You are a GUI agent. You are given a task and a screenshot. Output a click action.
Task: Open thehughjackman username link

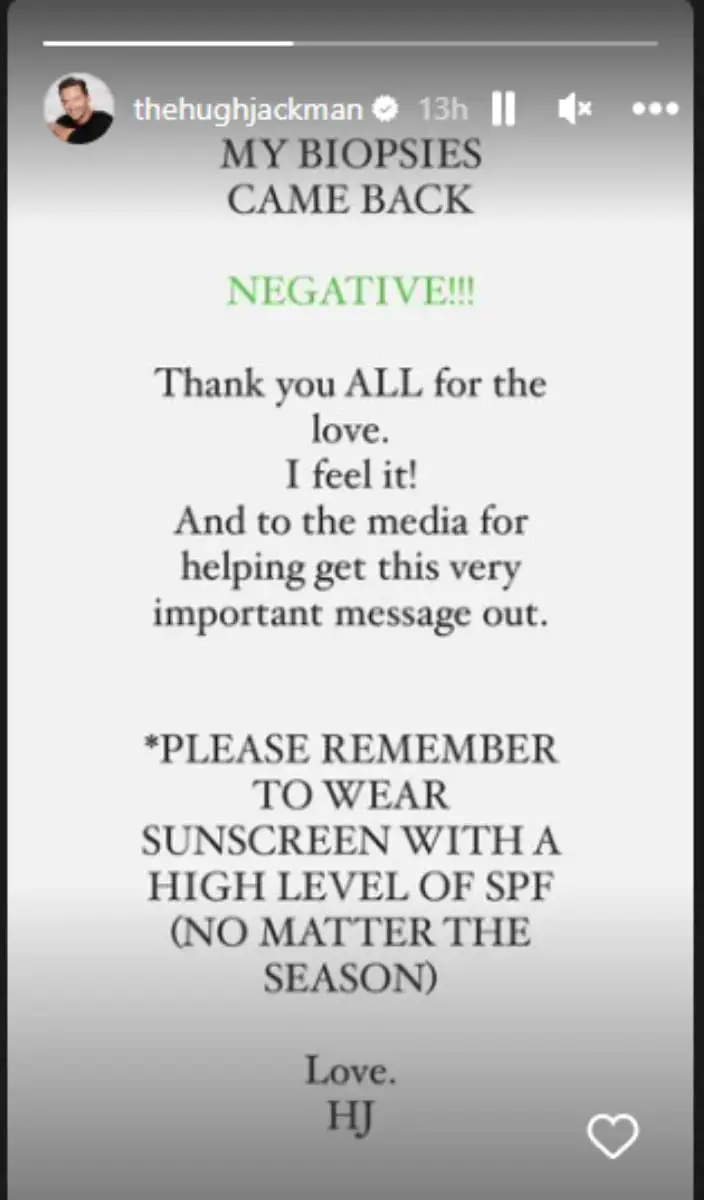248,109
